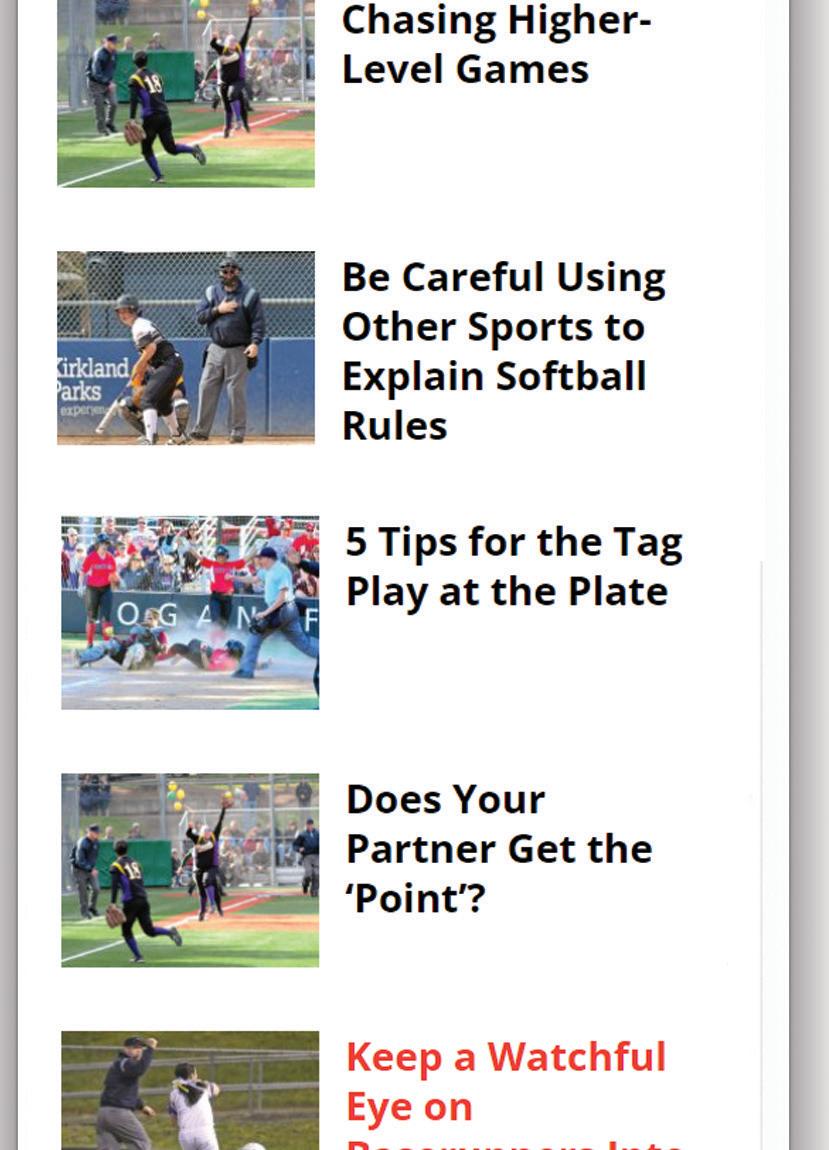Screen dimensions: 829x1150
Task: Read '5 Tips for the Tag Play at the Plate'
Action: (x=513, y=566)
